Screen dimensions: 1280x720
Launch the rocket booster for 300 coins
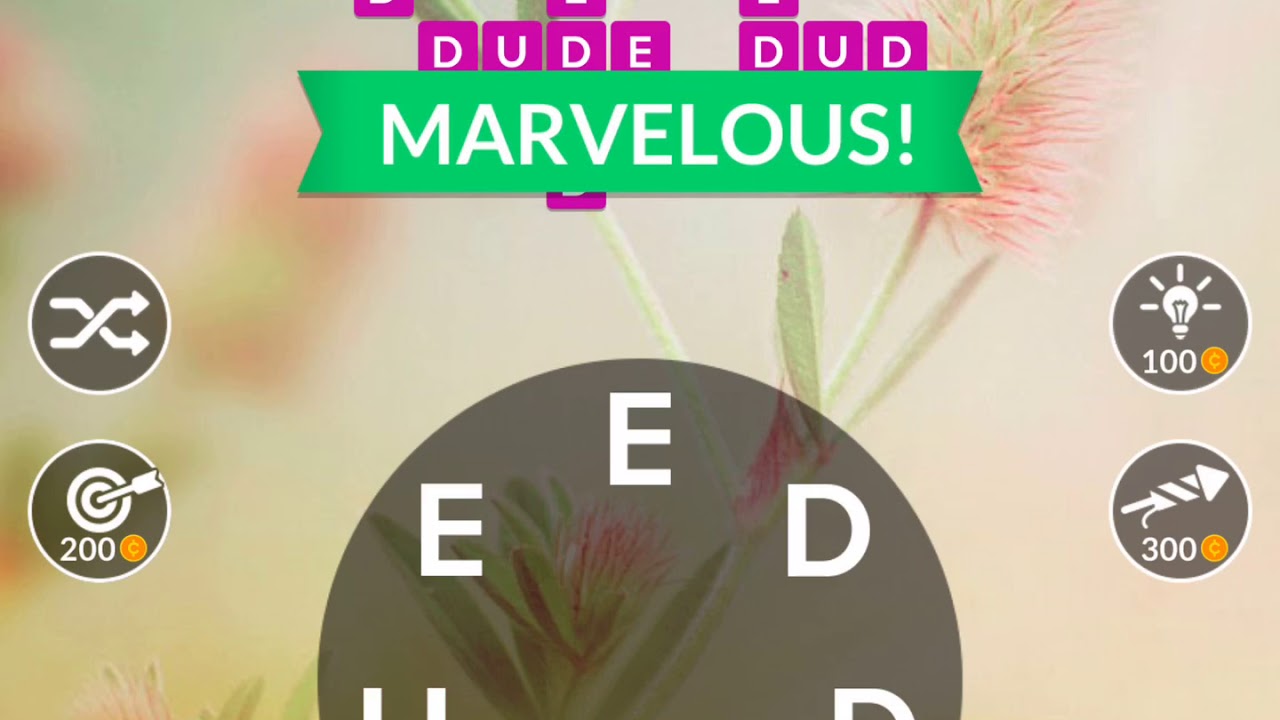point(1181,510)
